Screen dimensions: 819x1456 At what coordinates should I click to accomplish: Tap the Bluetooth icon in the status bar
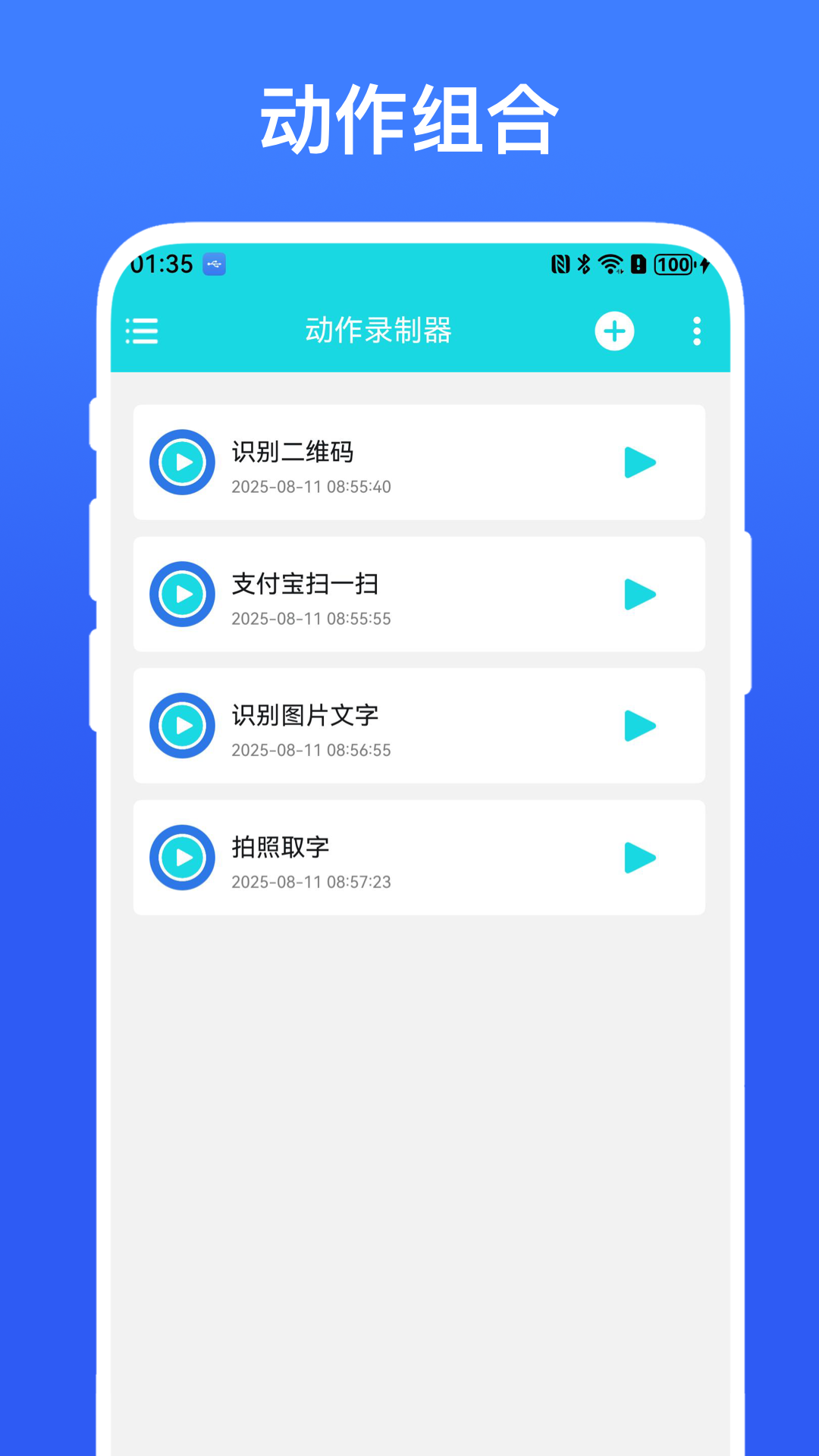point(582,265)
